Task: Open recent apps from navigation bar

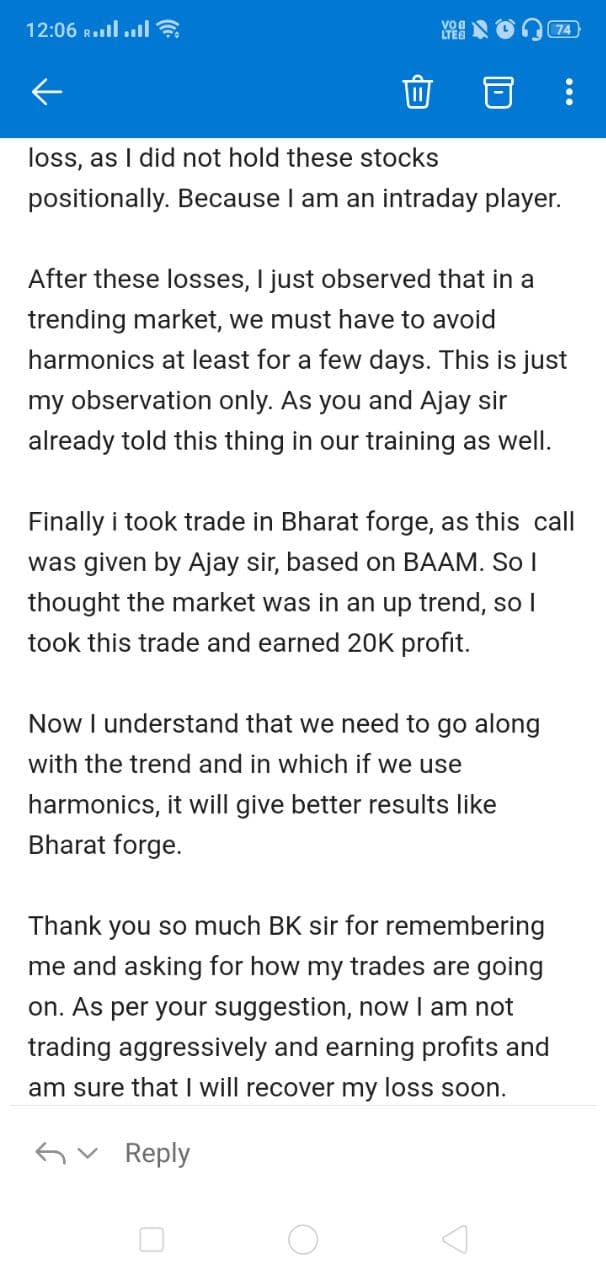Action: click(152, 1240)
